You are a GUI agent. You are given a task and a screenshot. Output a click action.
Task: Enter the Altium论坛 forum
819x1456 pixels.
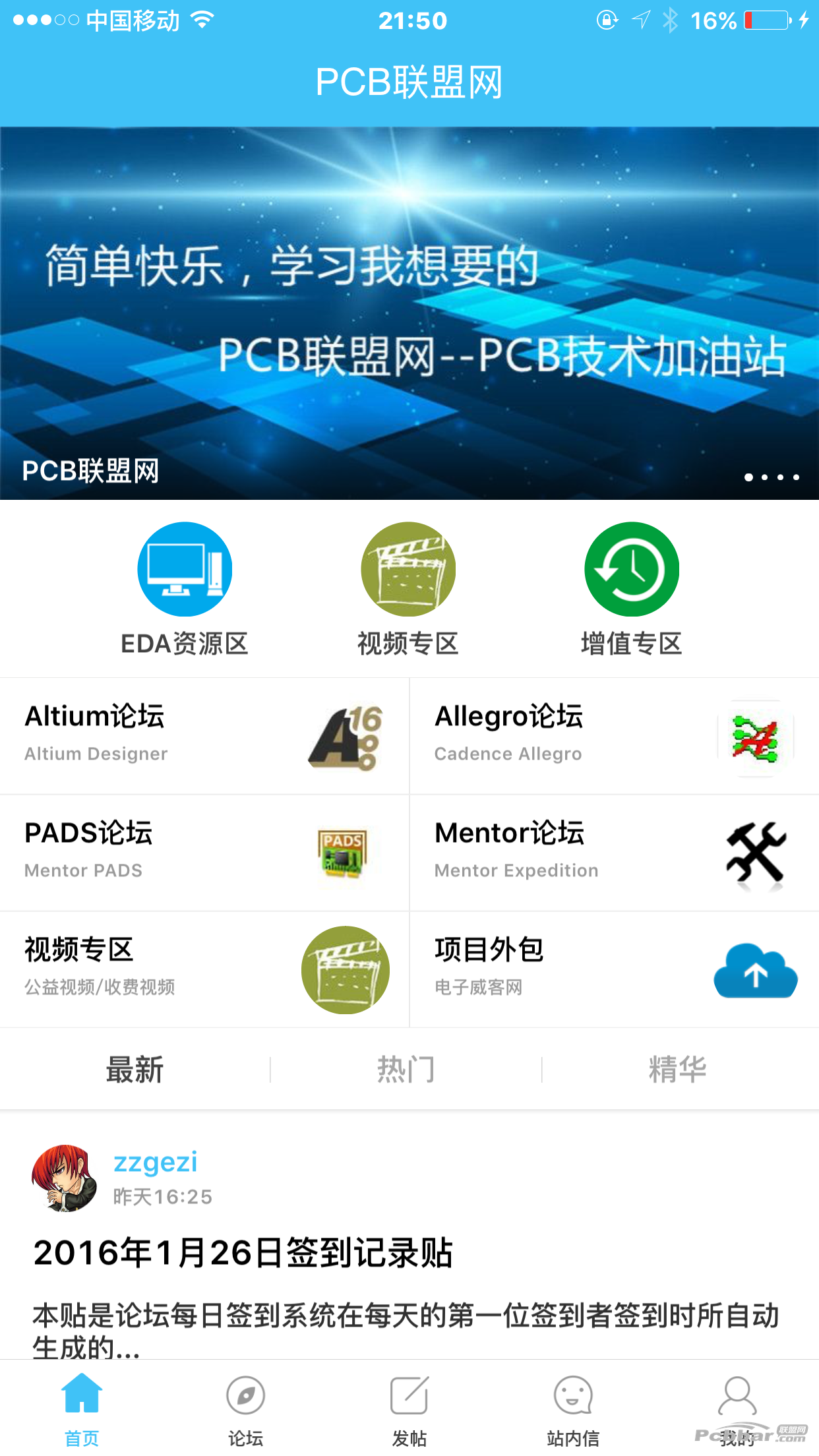[x=204, y=736]
